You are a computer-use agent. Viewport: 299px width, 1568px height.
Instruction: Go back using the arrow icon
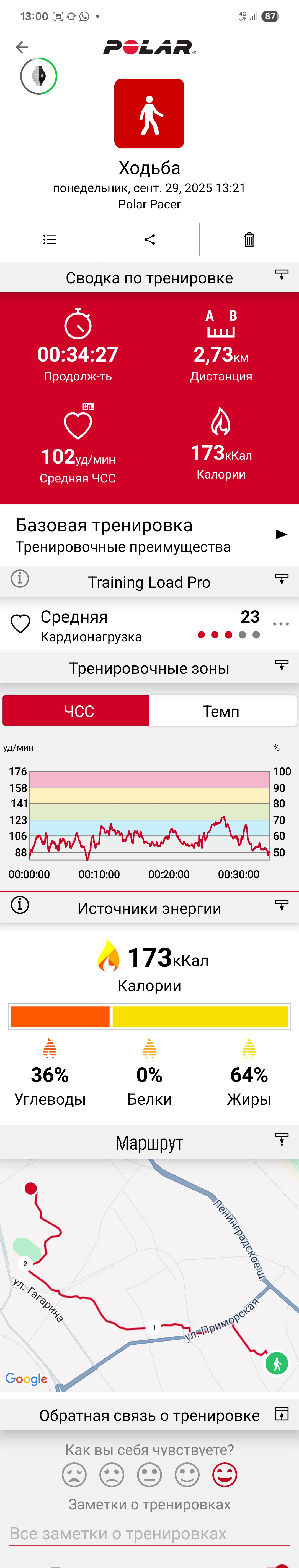coord(22,47)
